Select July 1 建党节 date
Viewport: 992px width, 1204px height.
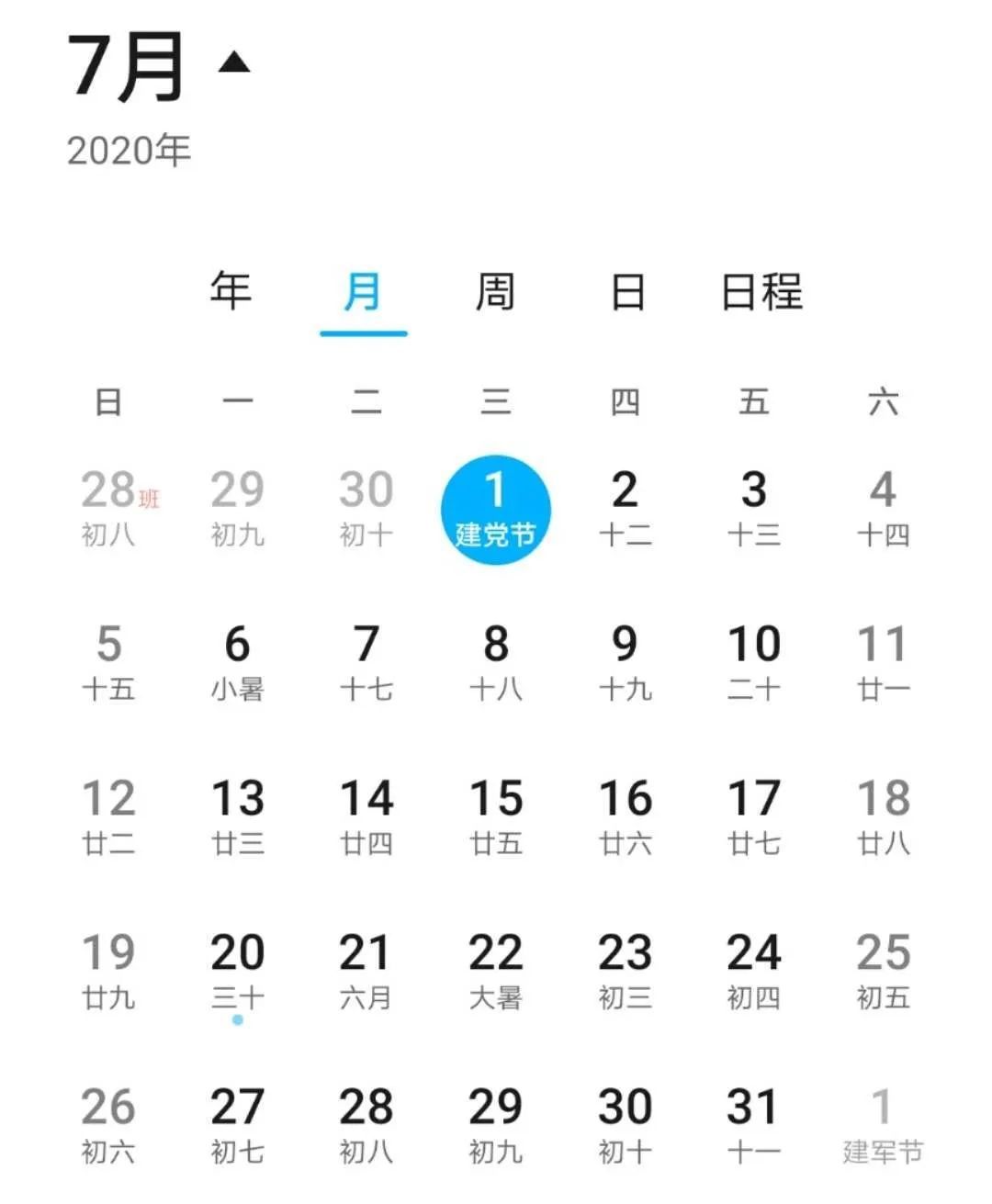tap(496, 509)
